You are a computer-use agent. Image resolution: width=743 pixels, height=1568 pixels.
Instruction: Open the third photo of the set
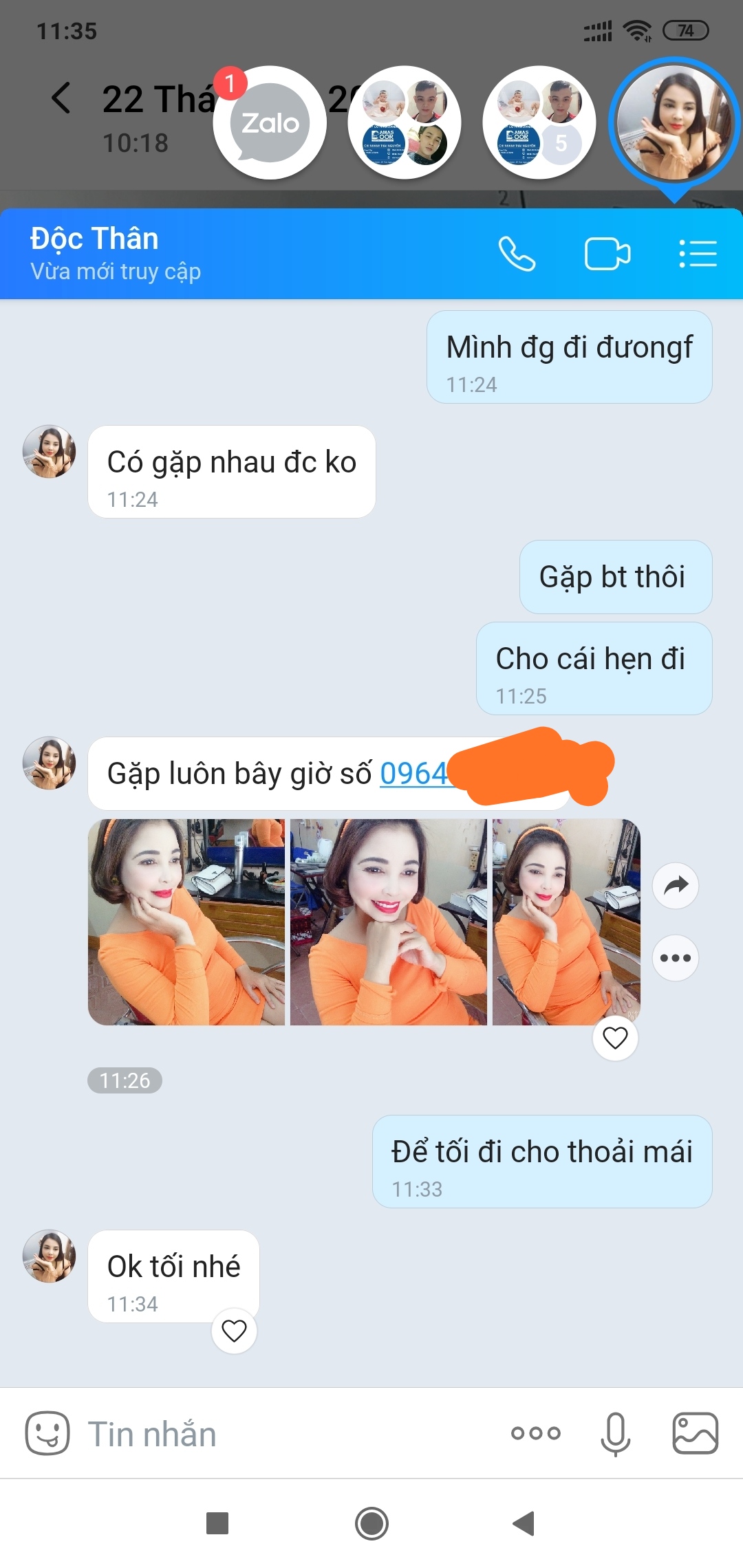(x=566, y=922)
